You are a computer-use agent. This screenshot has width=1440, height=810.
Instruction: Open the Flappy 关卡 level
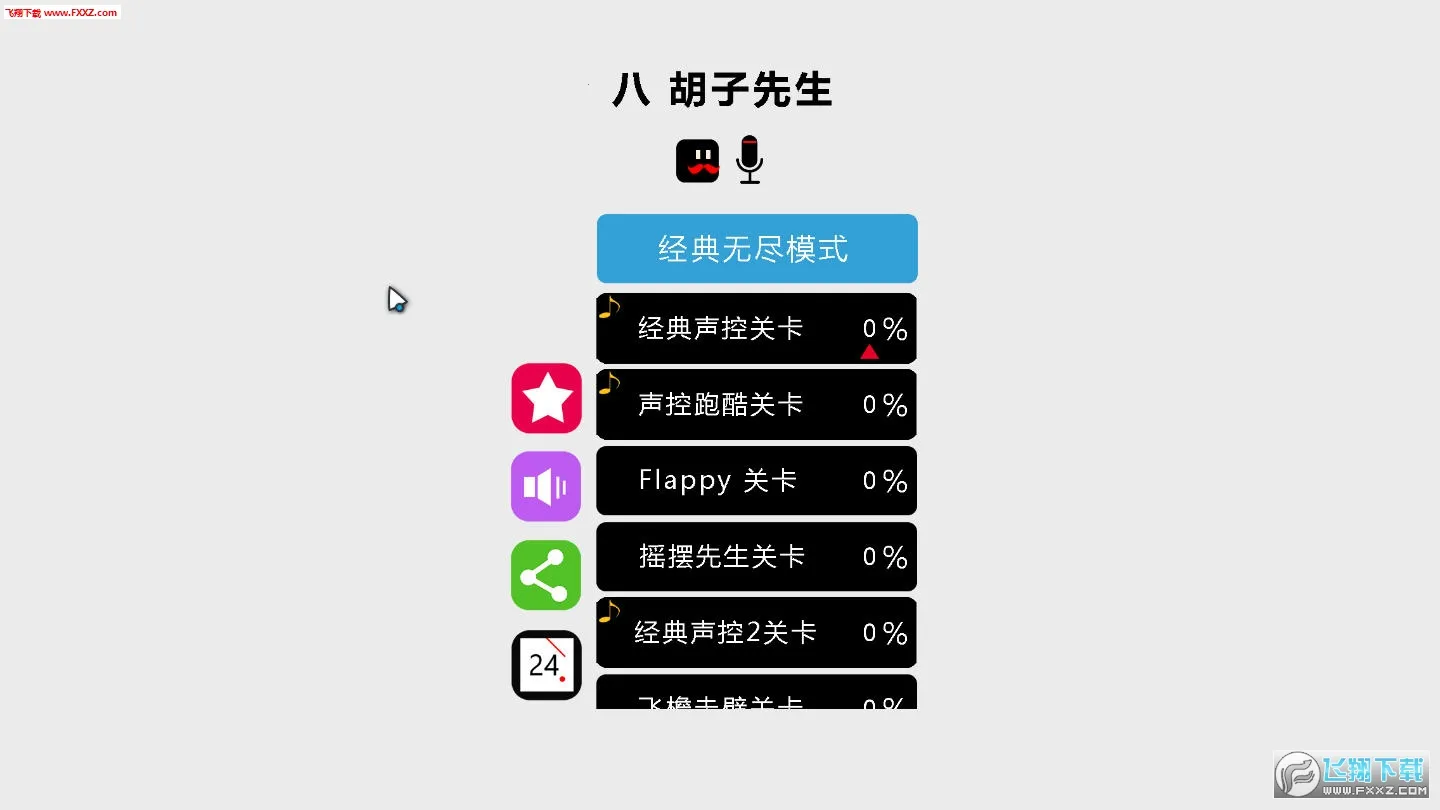756,481
